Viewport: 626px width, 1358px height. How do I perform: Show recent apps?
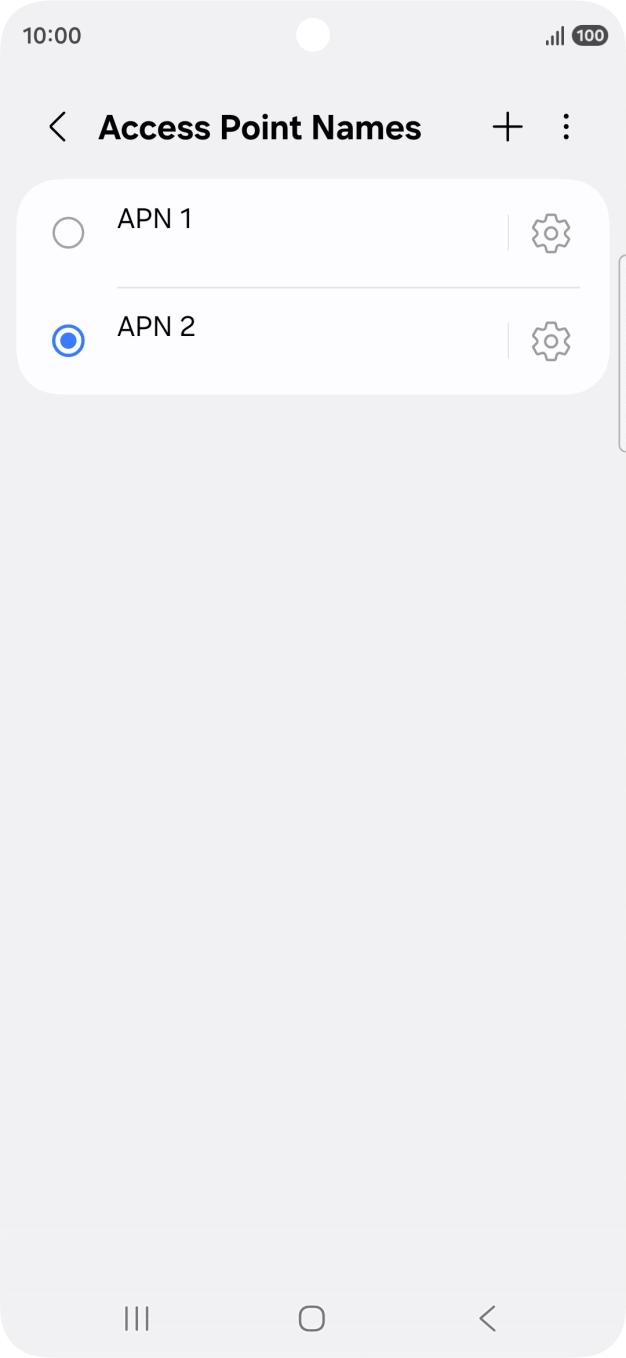[x=137, y=1318]
